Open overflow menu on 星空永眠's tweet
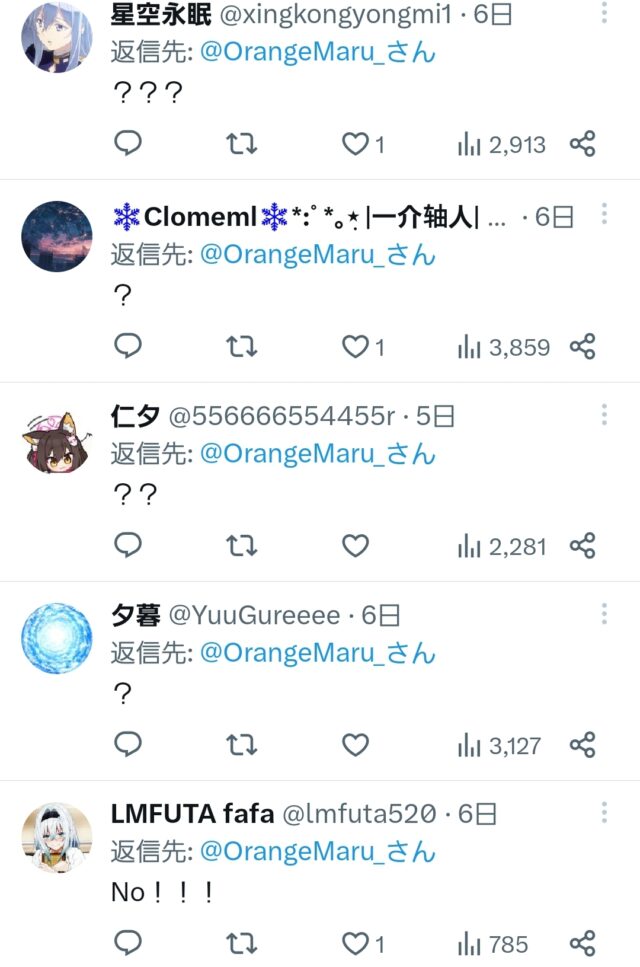The height and width of the screenshot is (967, 640). click(604, 14)
